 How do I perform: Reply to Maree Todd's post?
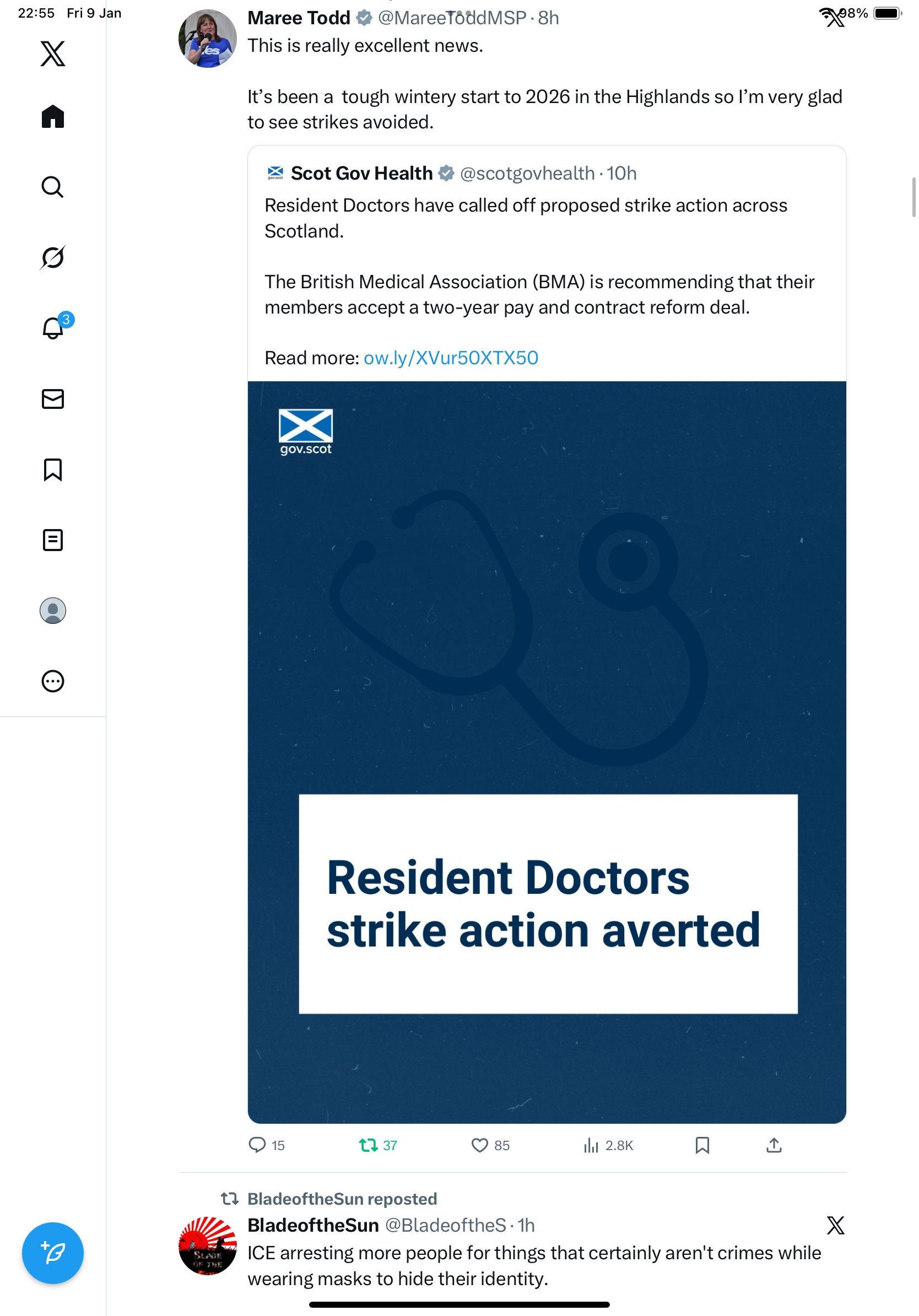pos(257,1145)
